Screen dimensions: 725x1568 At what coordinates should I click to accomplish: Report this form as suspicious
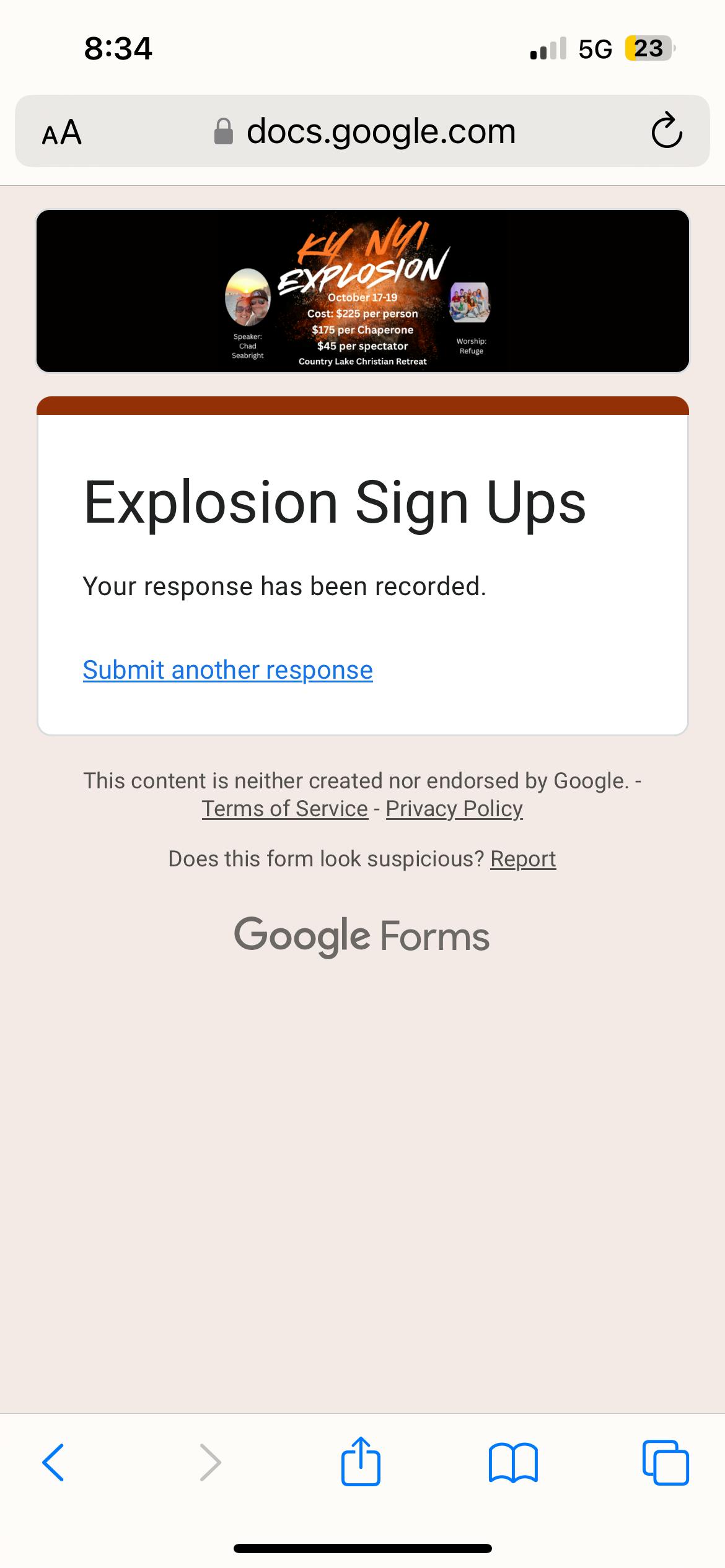(523, 859)
